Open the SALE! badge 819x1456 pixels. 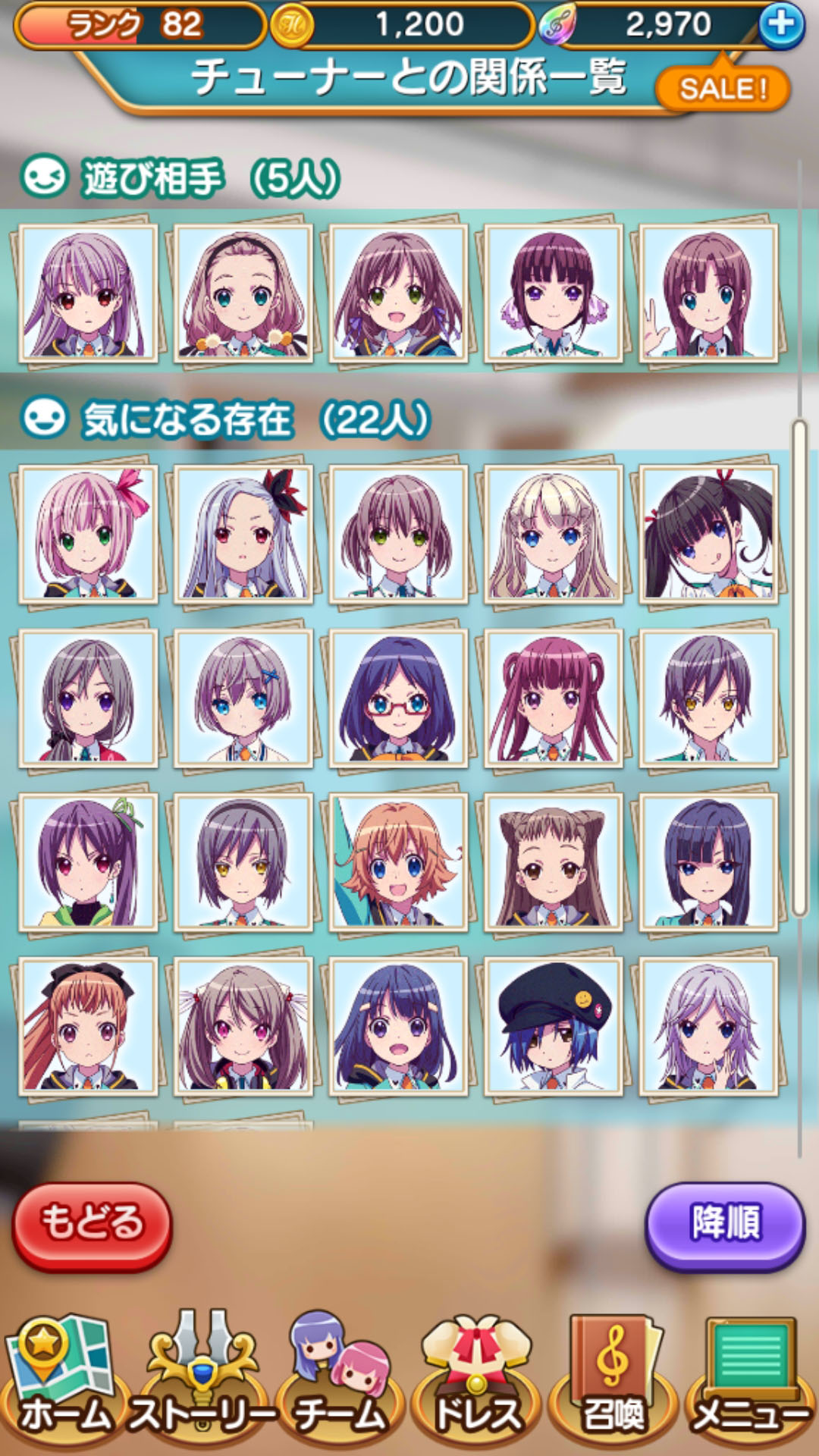point(723,88)
